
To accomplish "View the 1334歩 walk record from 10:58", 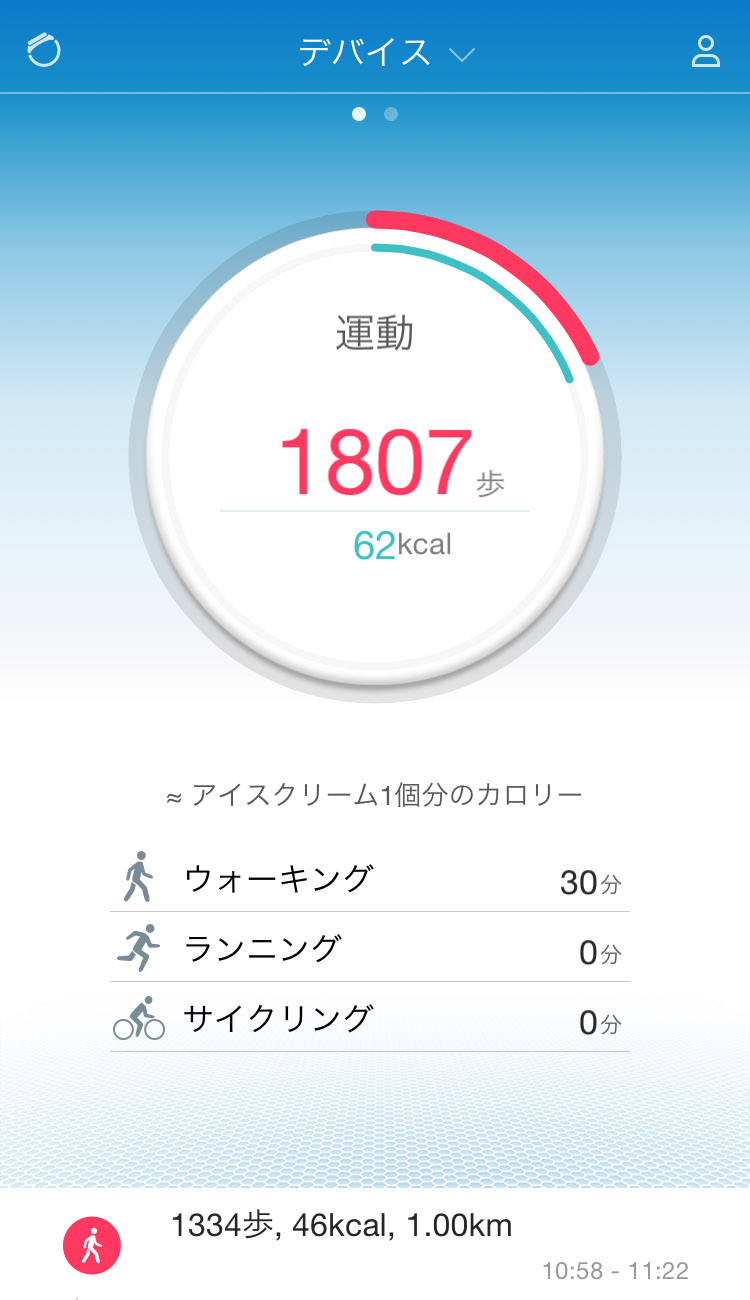I will [x=375, y=1245].
